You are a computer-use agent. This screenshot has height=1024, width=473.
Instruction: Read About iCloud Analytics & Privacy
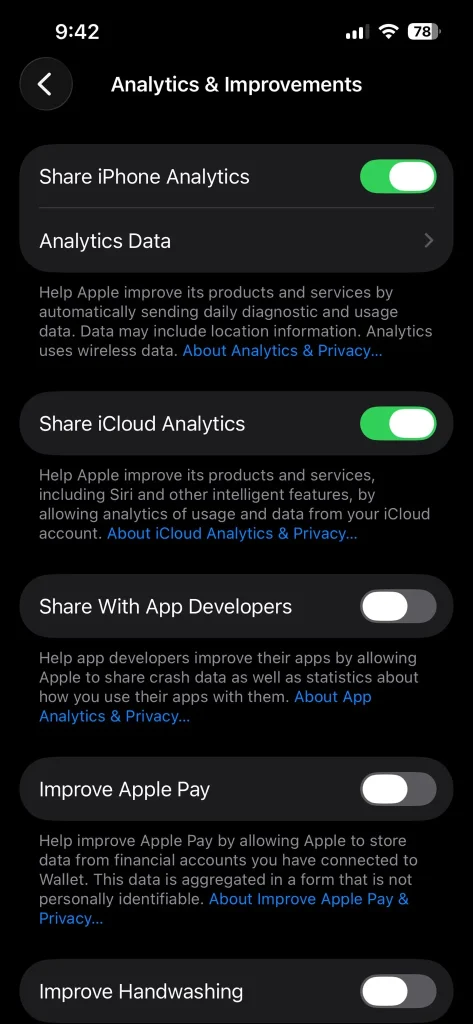pyautogui.click(x=233, y=534)
